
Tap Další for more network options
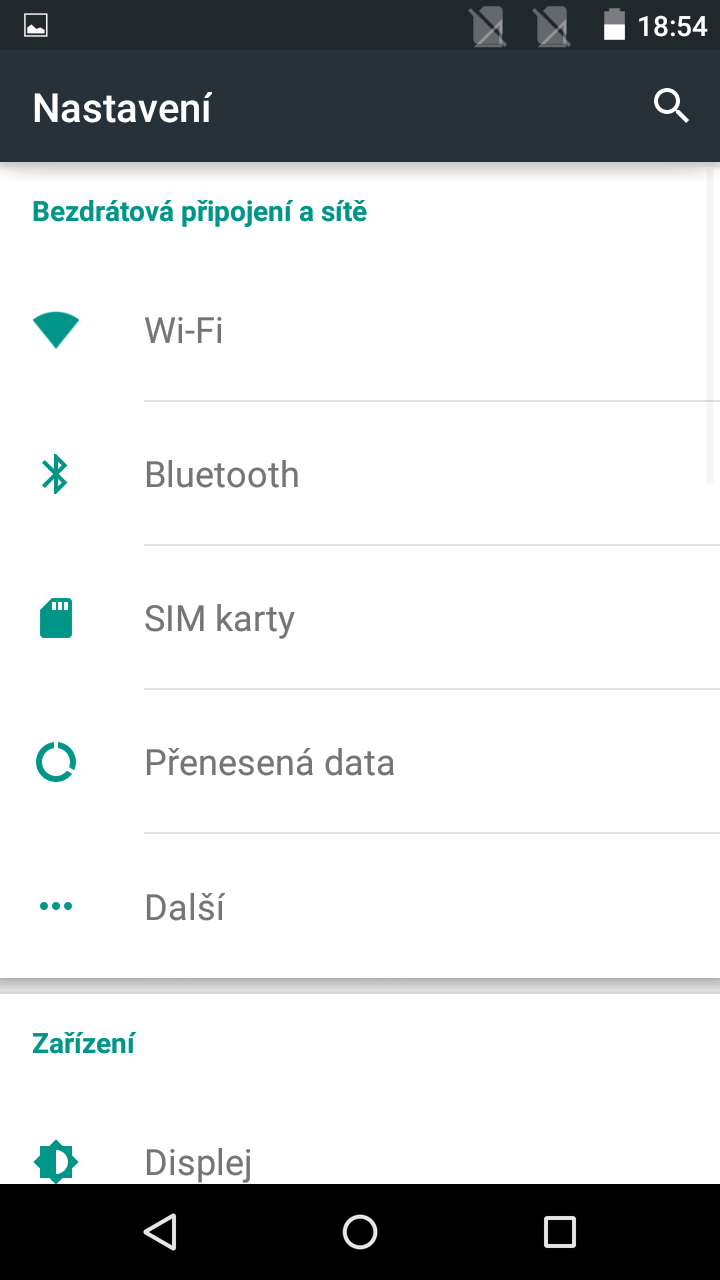click(360, 906)
